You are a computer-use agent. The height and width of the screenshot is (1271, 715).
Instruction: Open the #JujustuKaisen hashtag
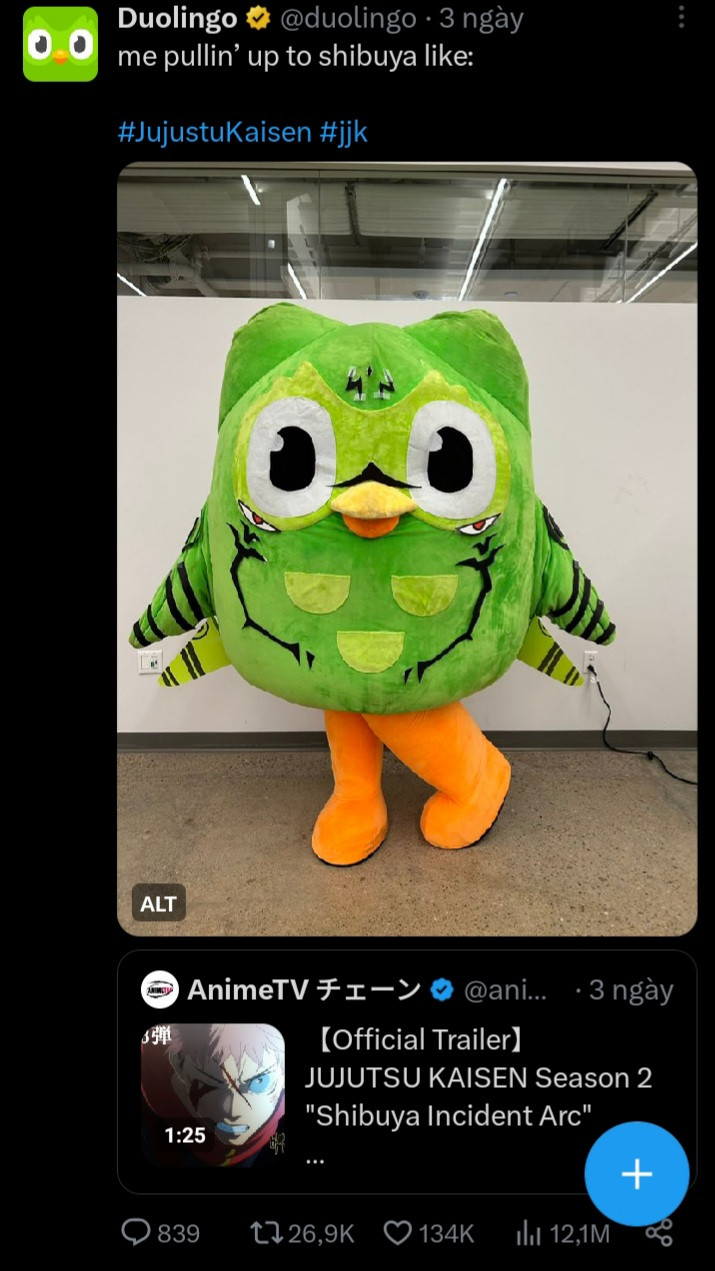[215, 132]
